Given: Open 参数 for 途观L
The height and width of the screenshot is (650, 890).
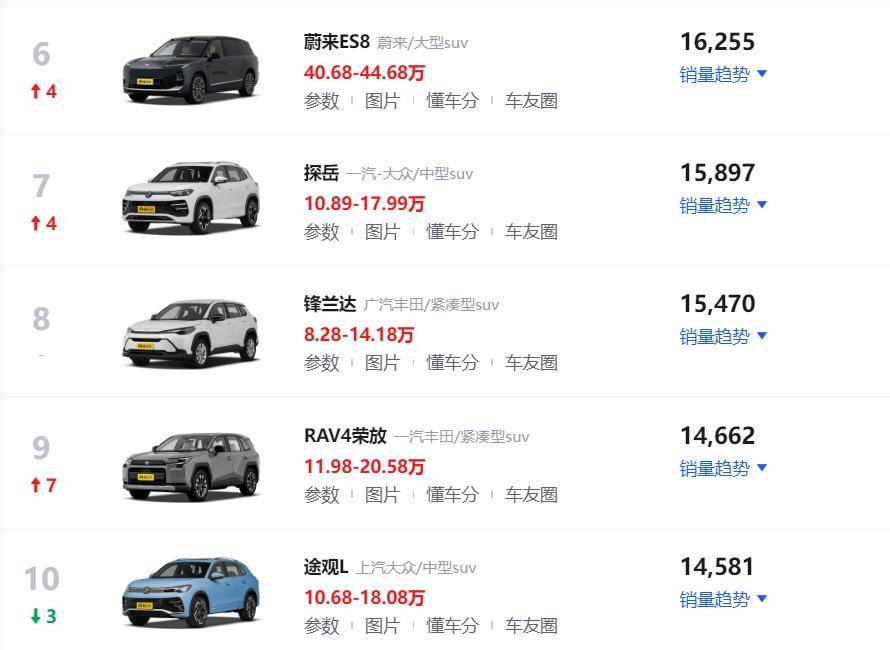Looking at the screenshot, I should point(322,625).
